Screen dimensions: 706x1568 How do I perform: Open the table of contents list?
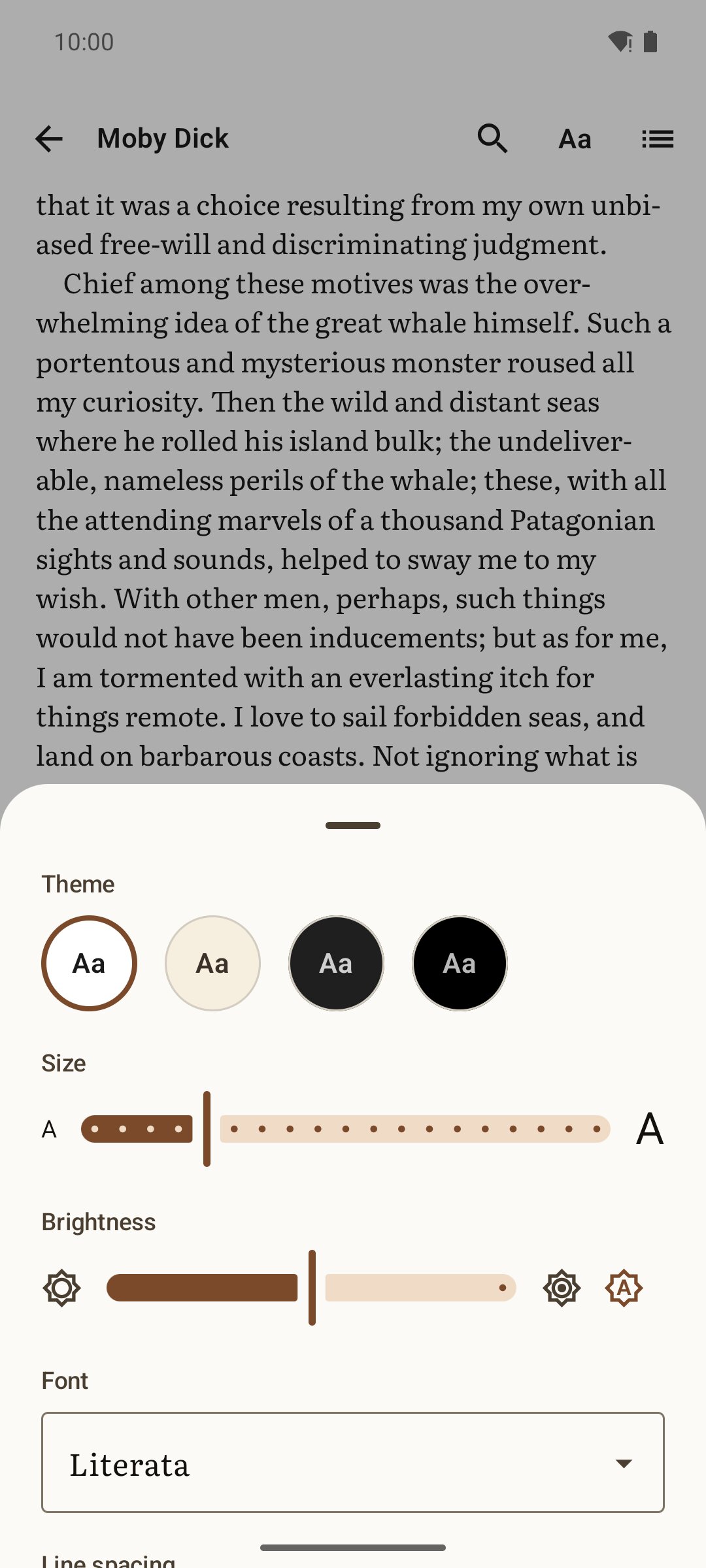[657, 139]
